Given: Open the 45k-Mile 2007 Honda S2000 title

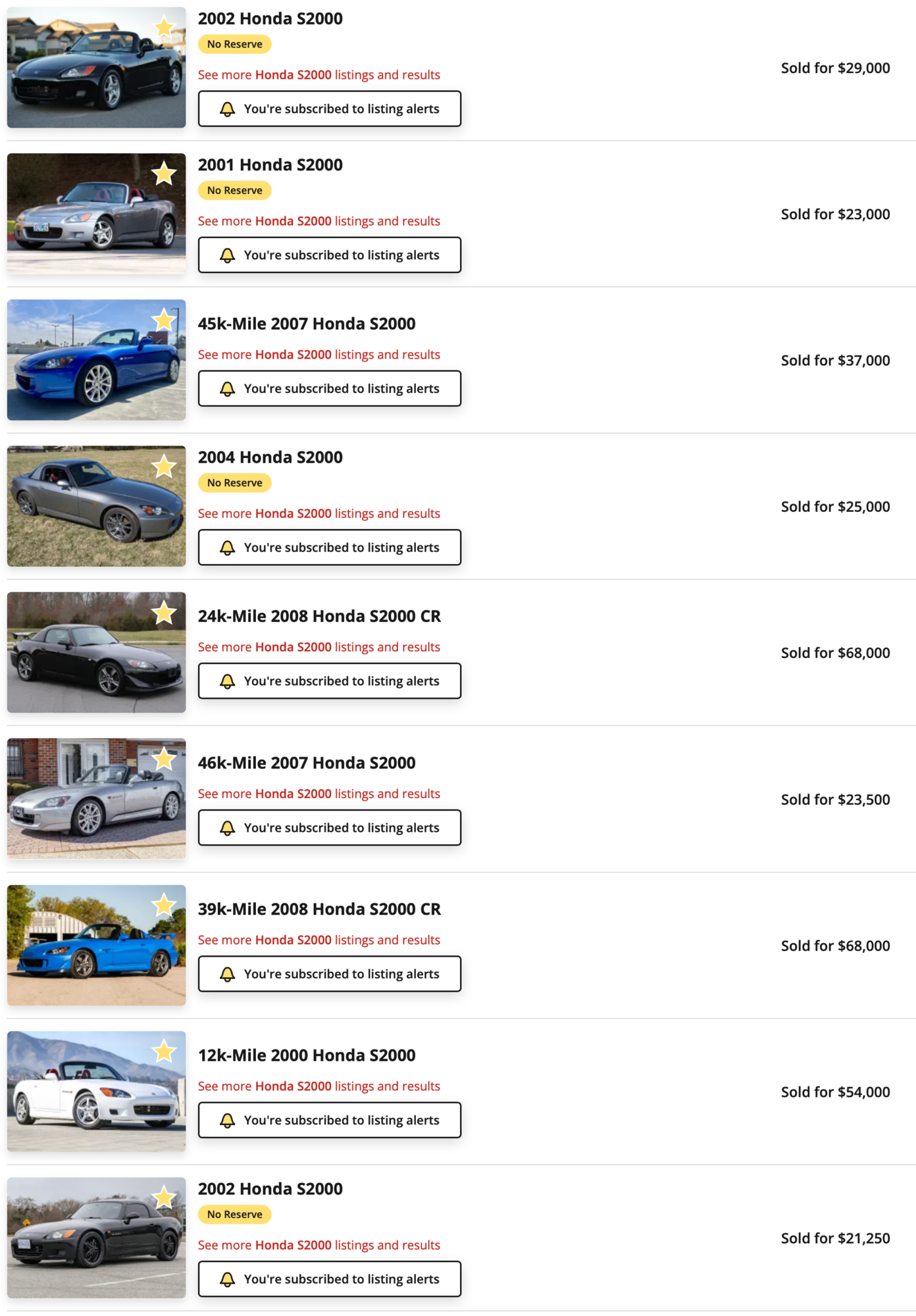Looking at the screenshot, I should [x=307, y=324].
